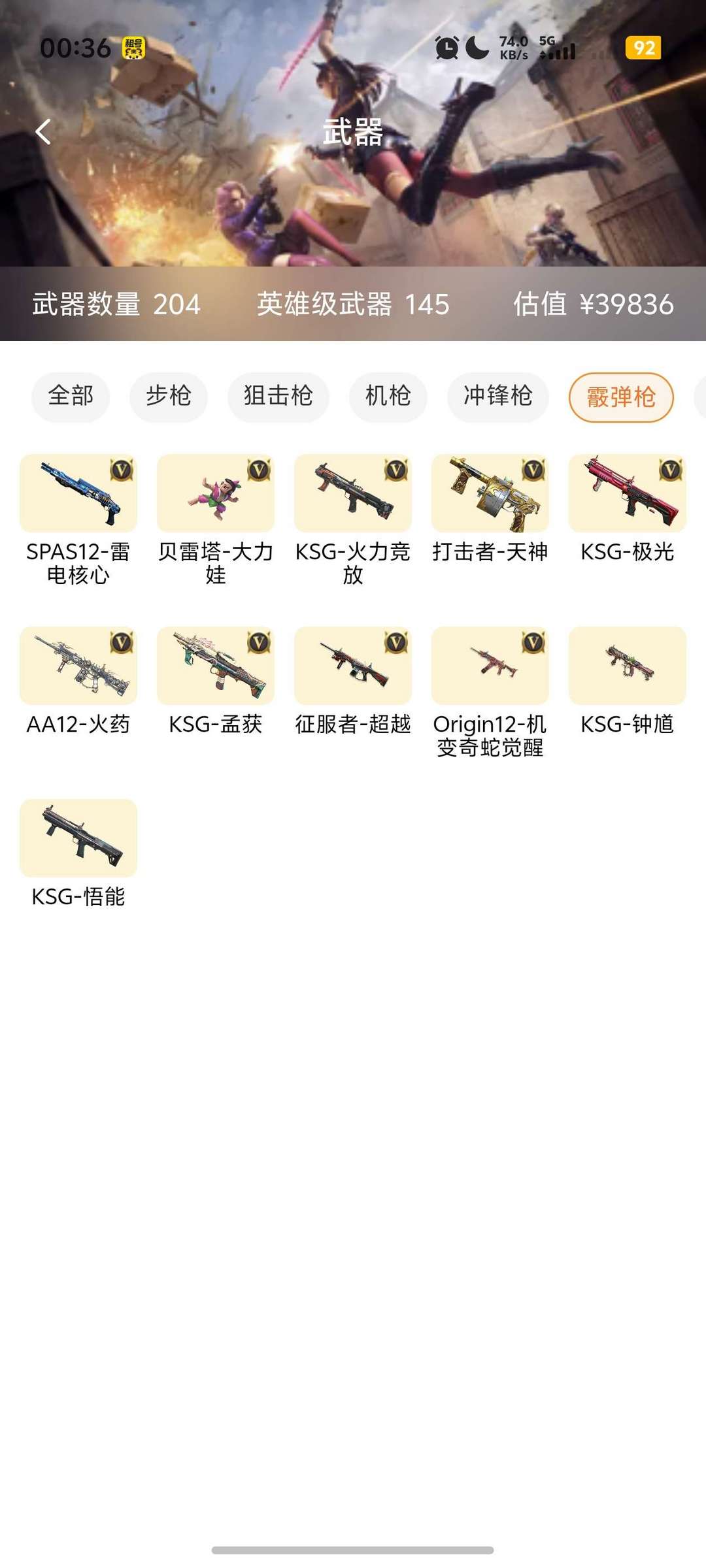Switch to the 步枪 category tab
Image resolution: width=706 pixels, height=1568 pixels.
168,397
